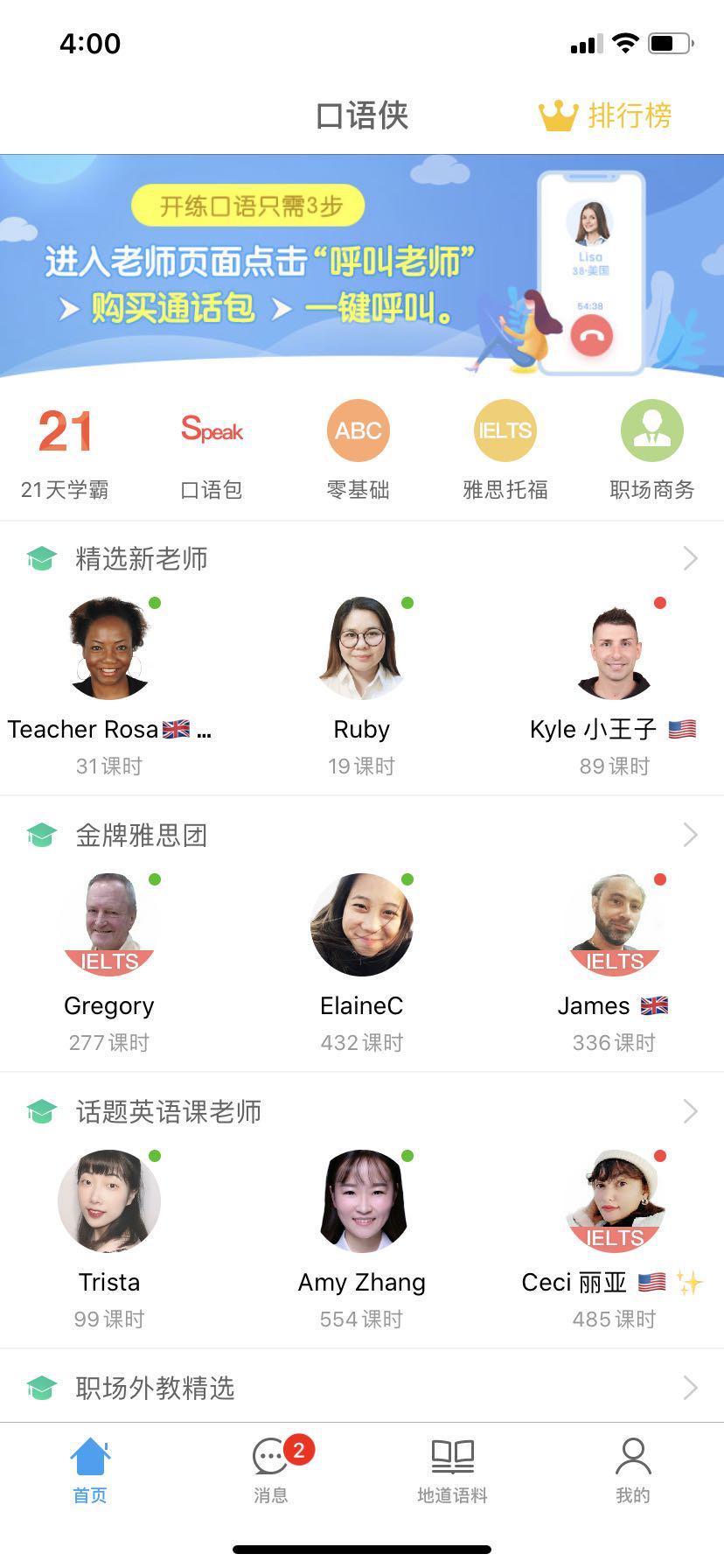Image resolution: width=724 pixels, height=1568 pixels.
Task: Expand the 金牌雅思团 section
Action: pyautogui.click(x=690, y=835)
